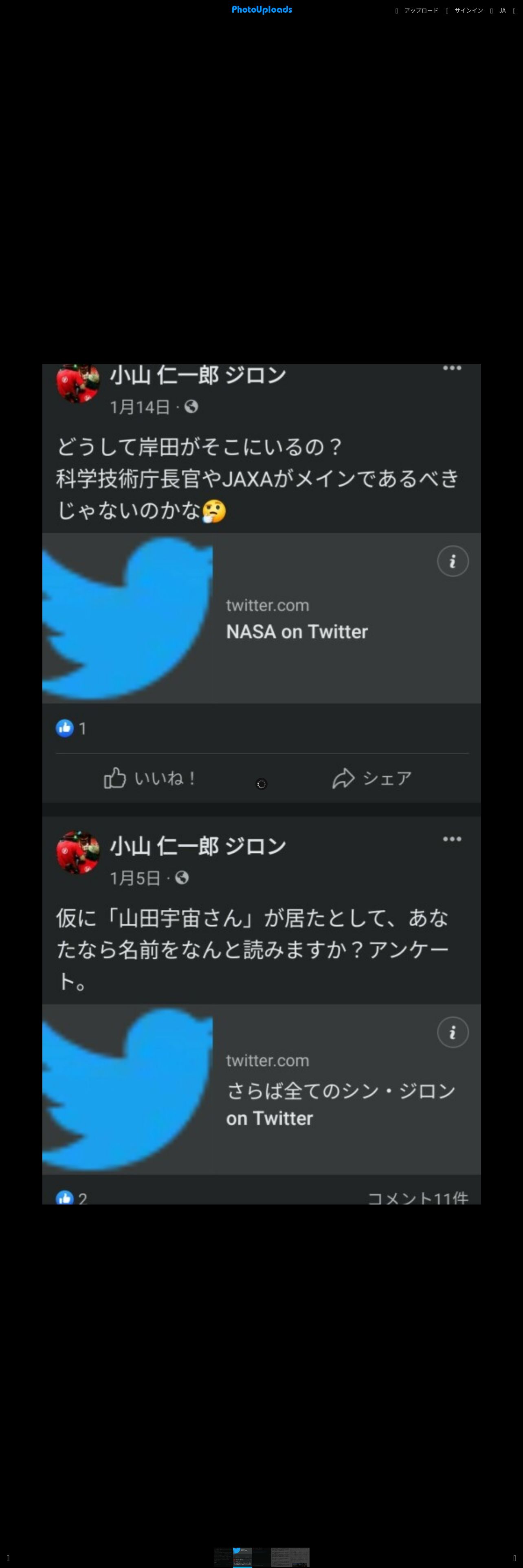Select the wide gray thumbnail in the strip

pyautogui.click(x=290, y=1557)
